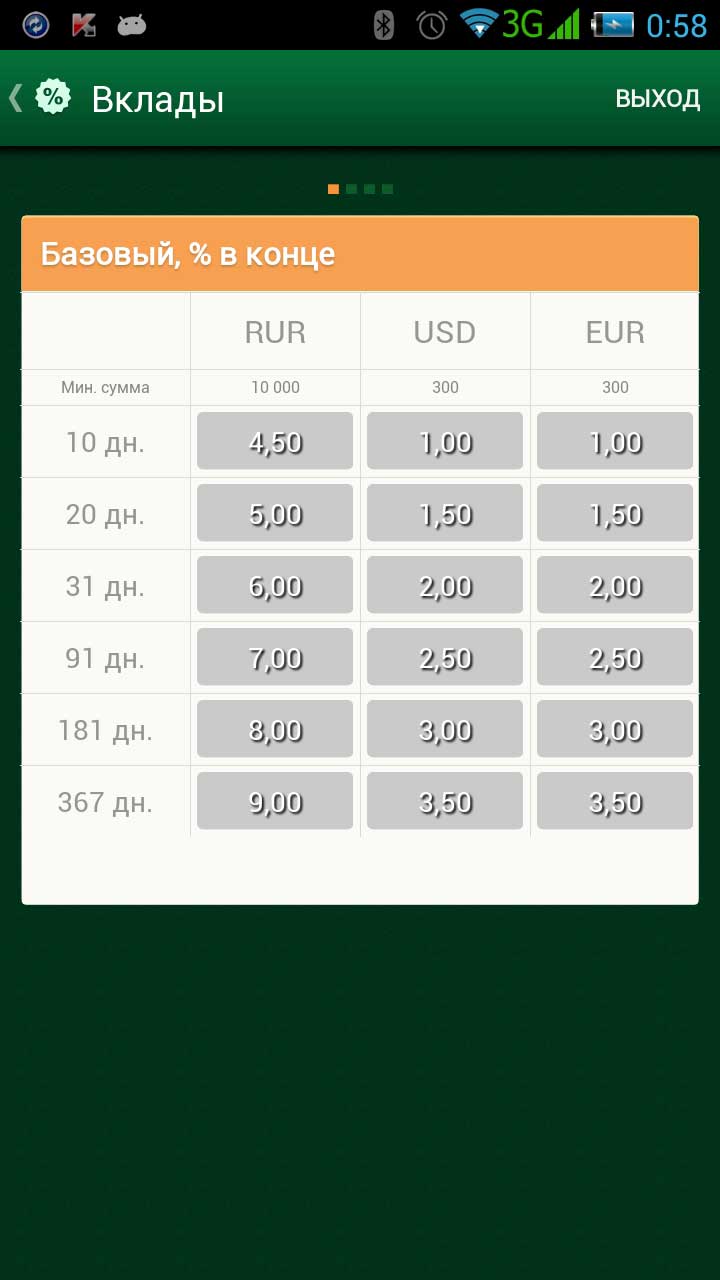Pick the 2,50 EUR rate for 91 дн.

tap(615, 657)
